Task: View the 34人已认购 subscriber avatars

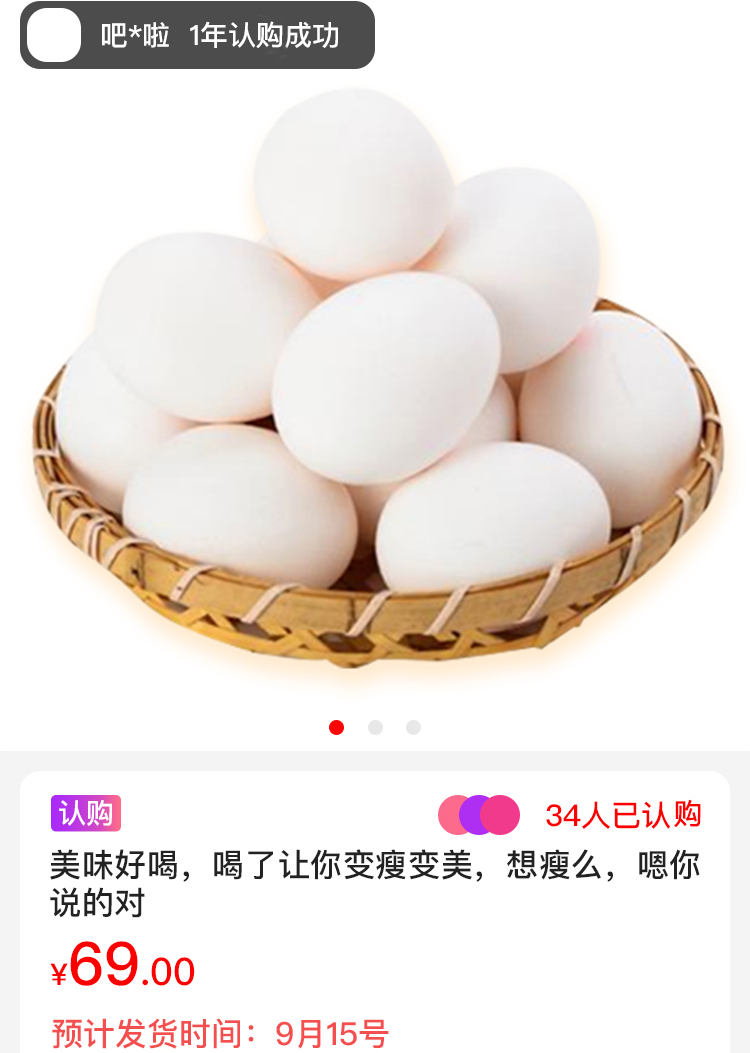Action: tap(479, 815)
